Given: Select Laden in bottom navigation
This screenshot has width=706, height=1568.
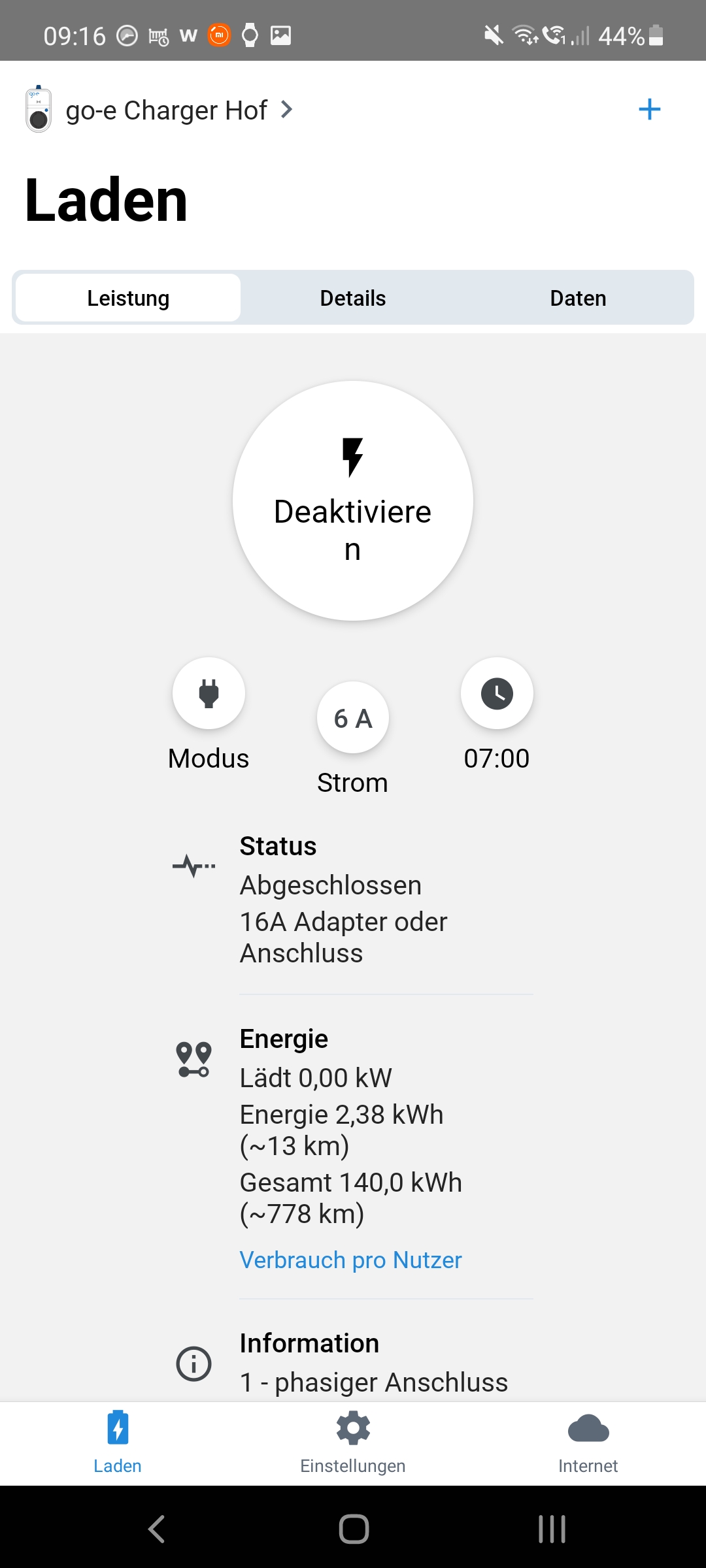Looking at the screenshot, I should 118,1442.
